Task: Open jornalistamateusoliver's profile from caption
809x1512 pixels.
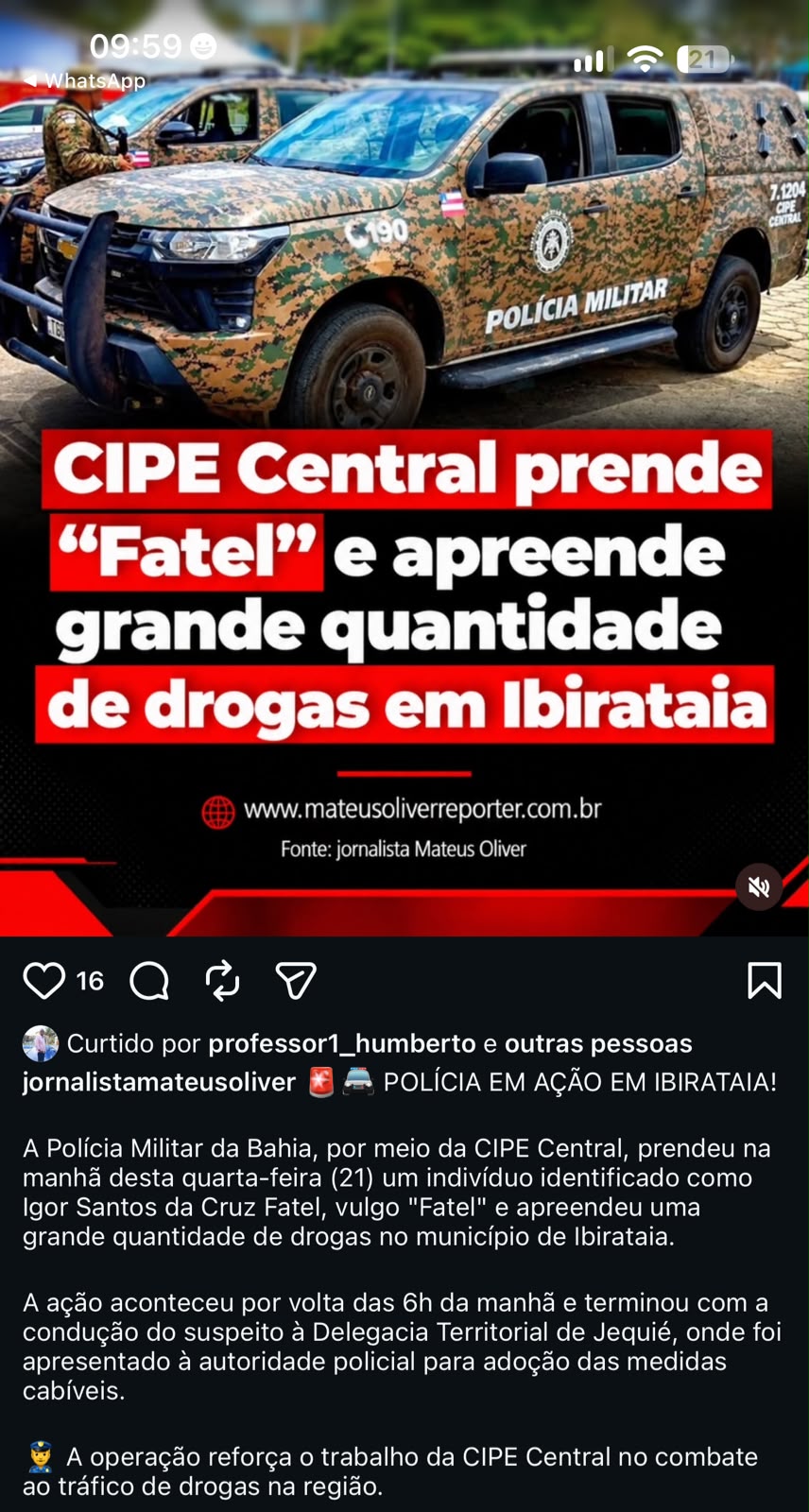Action: [159, 1082]
